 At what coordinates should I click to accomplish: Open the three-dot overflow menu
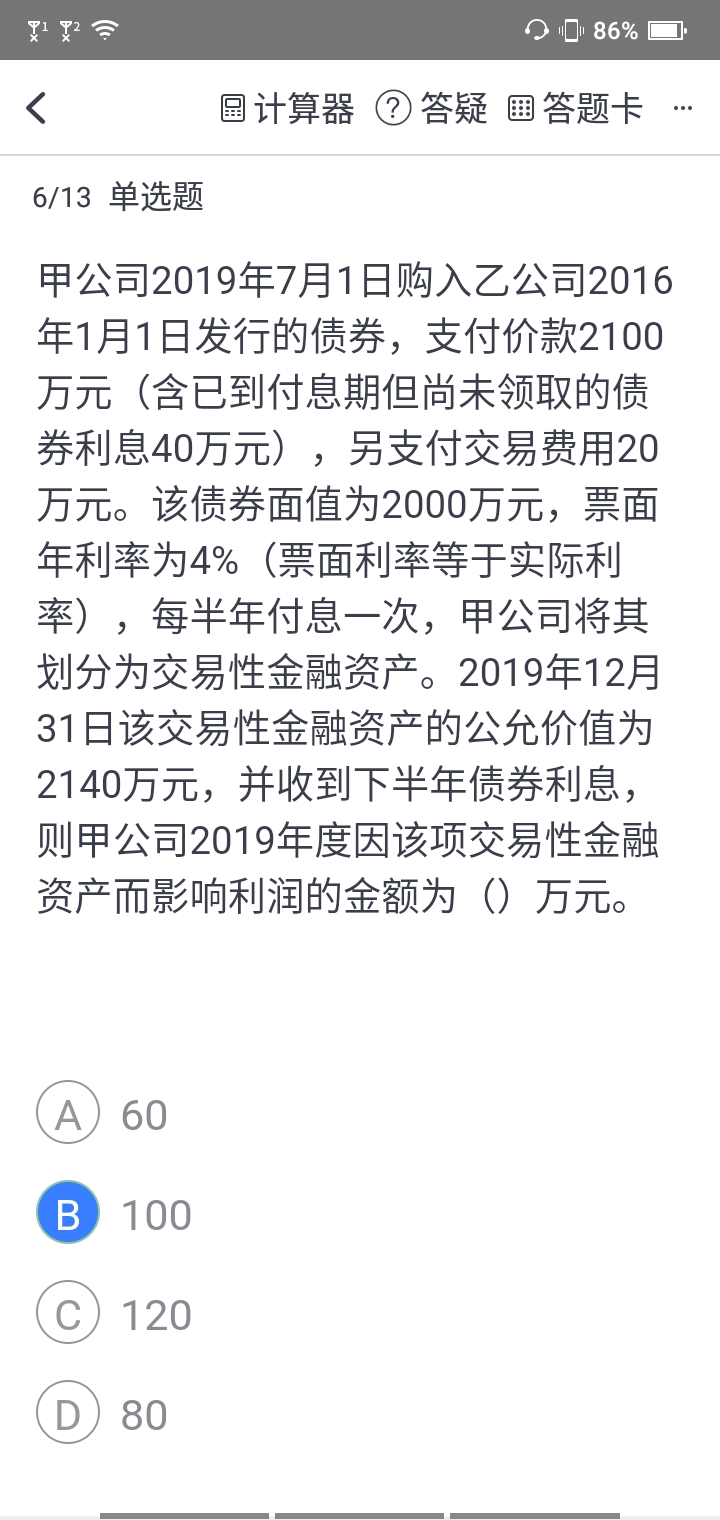682,108
